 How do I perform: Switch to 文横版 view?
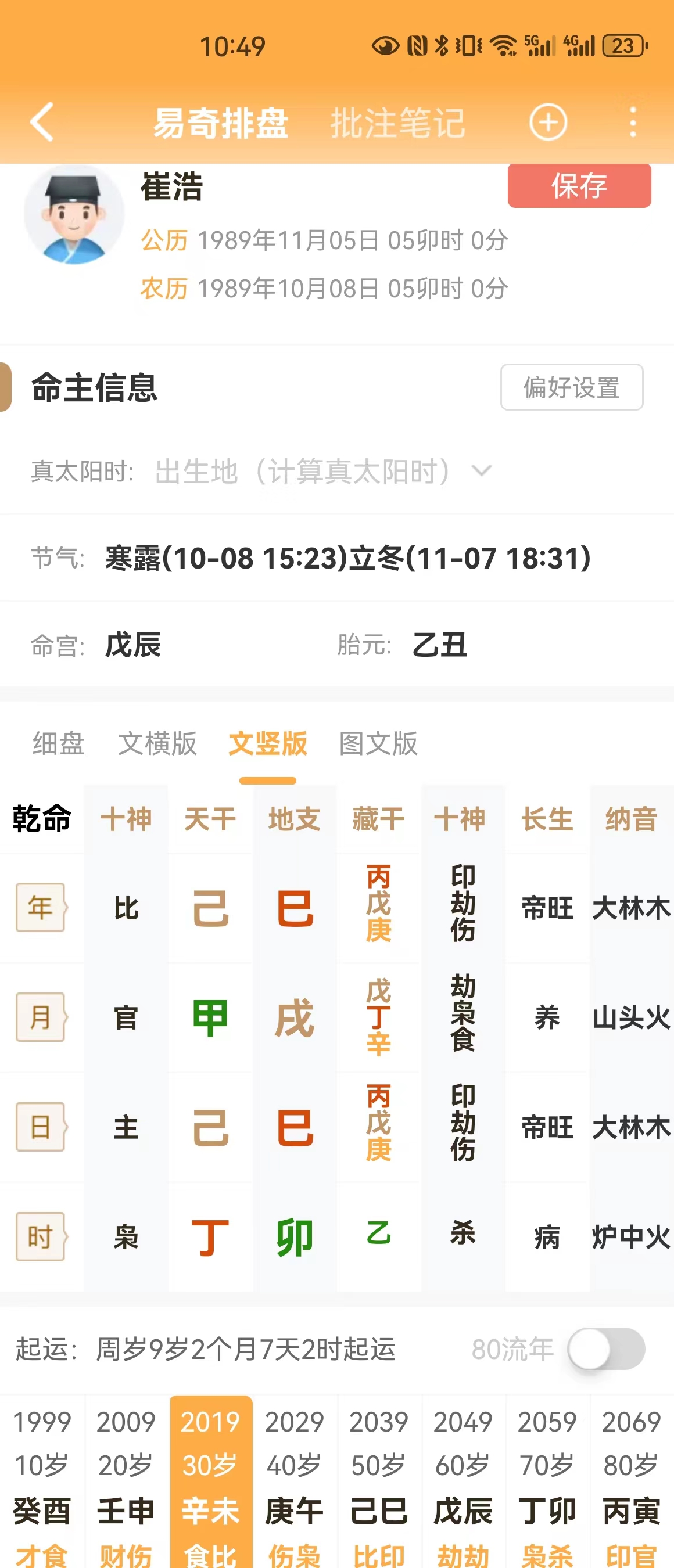tap(157, 743)
